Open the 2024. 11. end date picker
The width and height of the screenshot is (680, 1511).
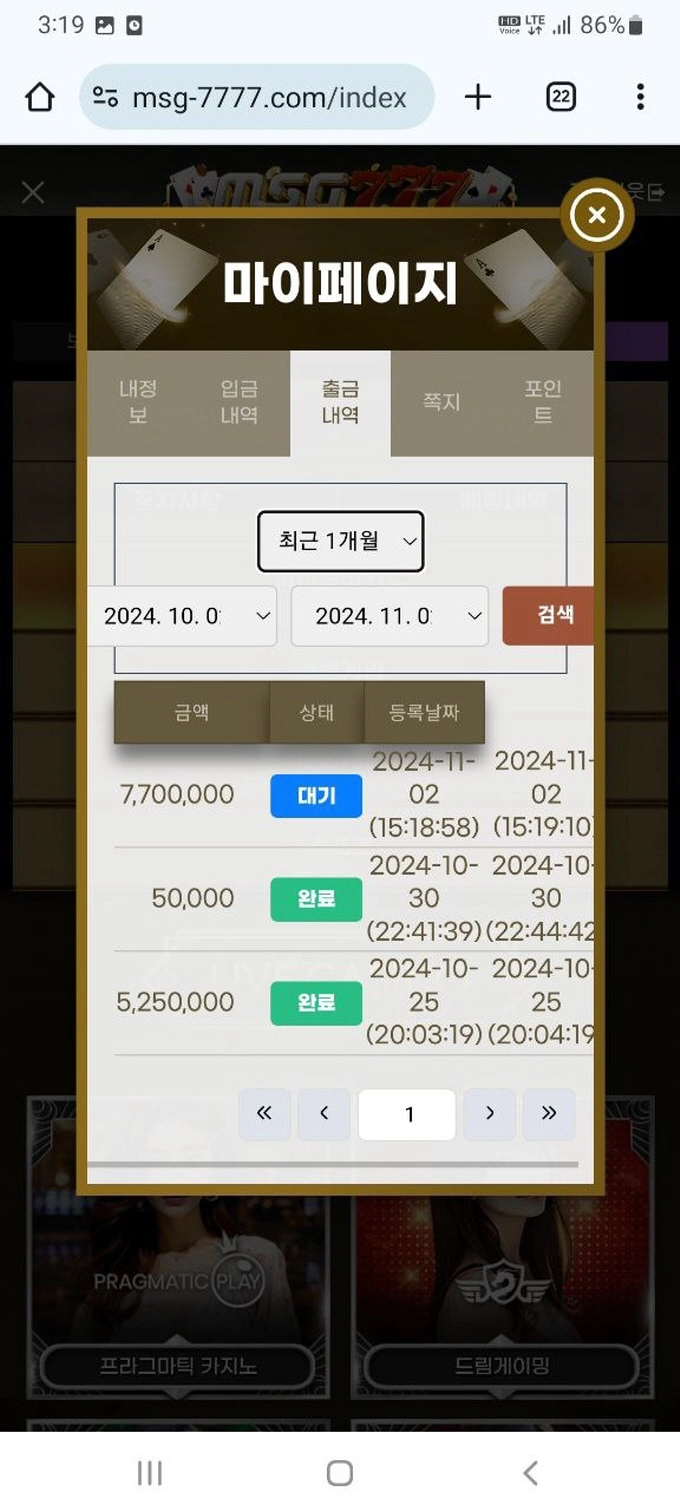(390, 616)
